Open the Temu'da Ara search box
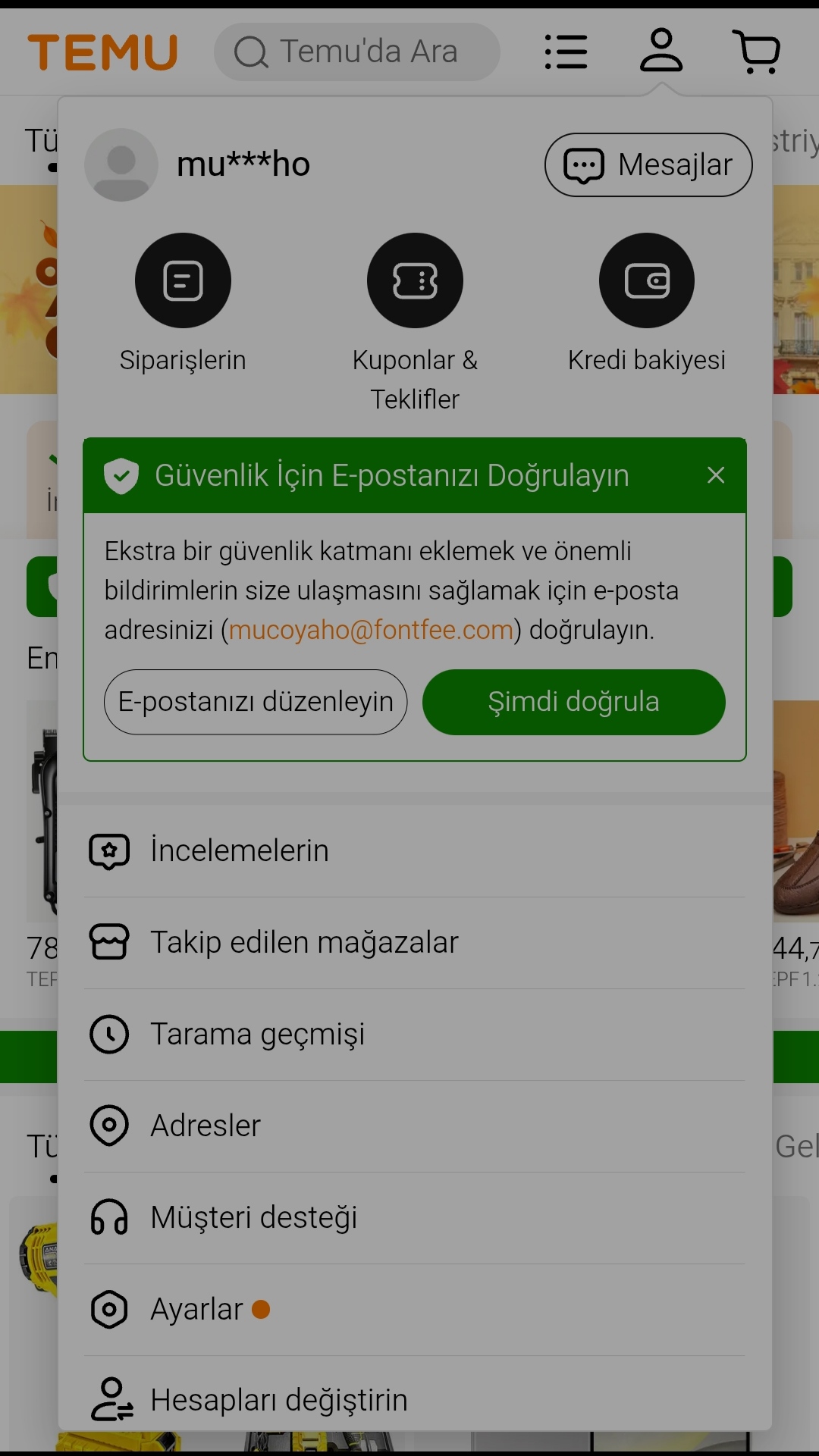The image size is (819, 1456). pos(356,52)
